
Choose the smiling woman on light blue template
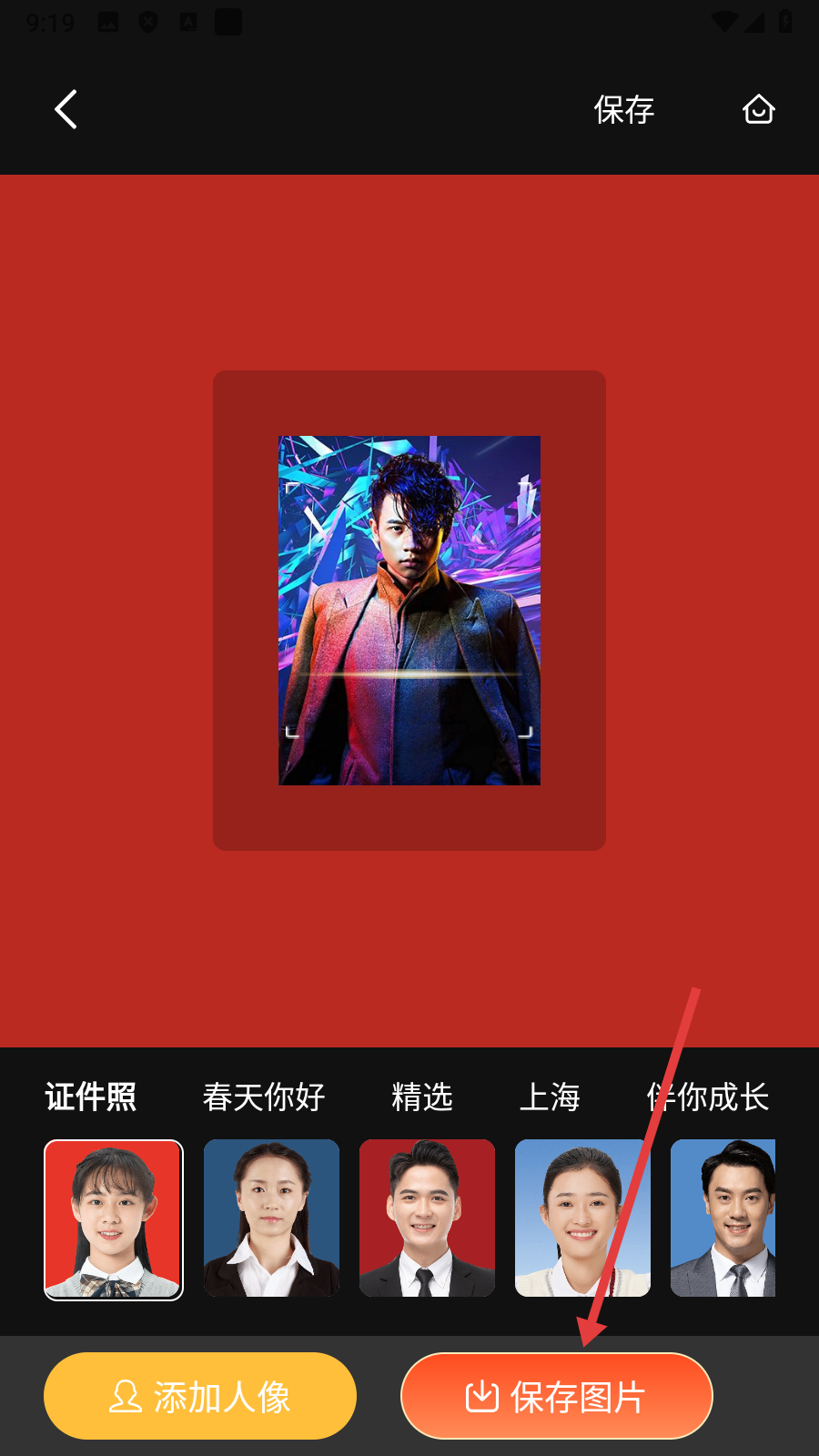coord(582,1218)
